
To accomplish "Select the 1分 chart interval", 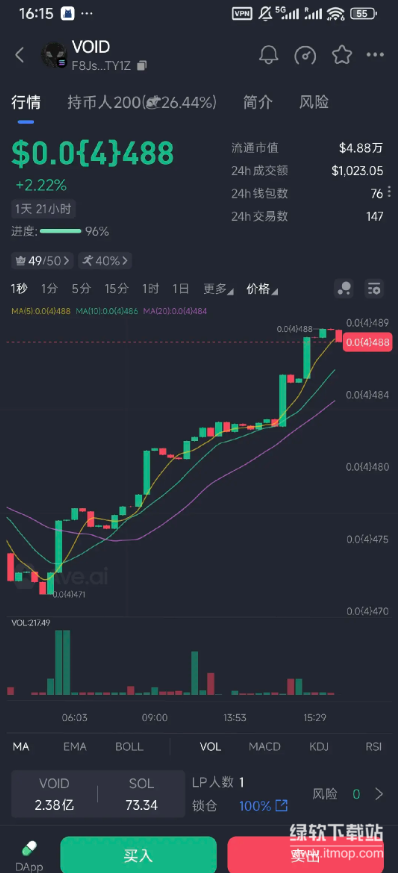I will pos(49,288).
